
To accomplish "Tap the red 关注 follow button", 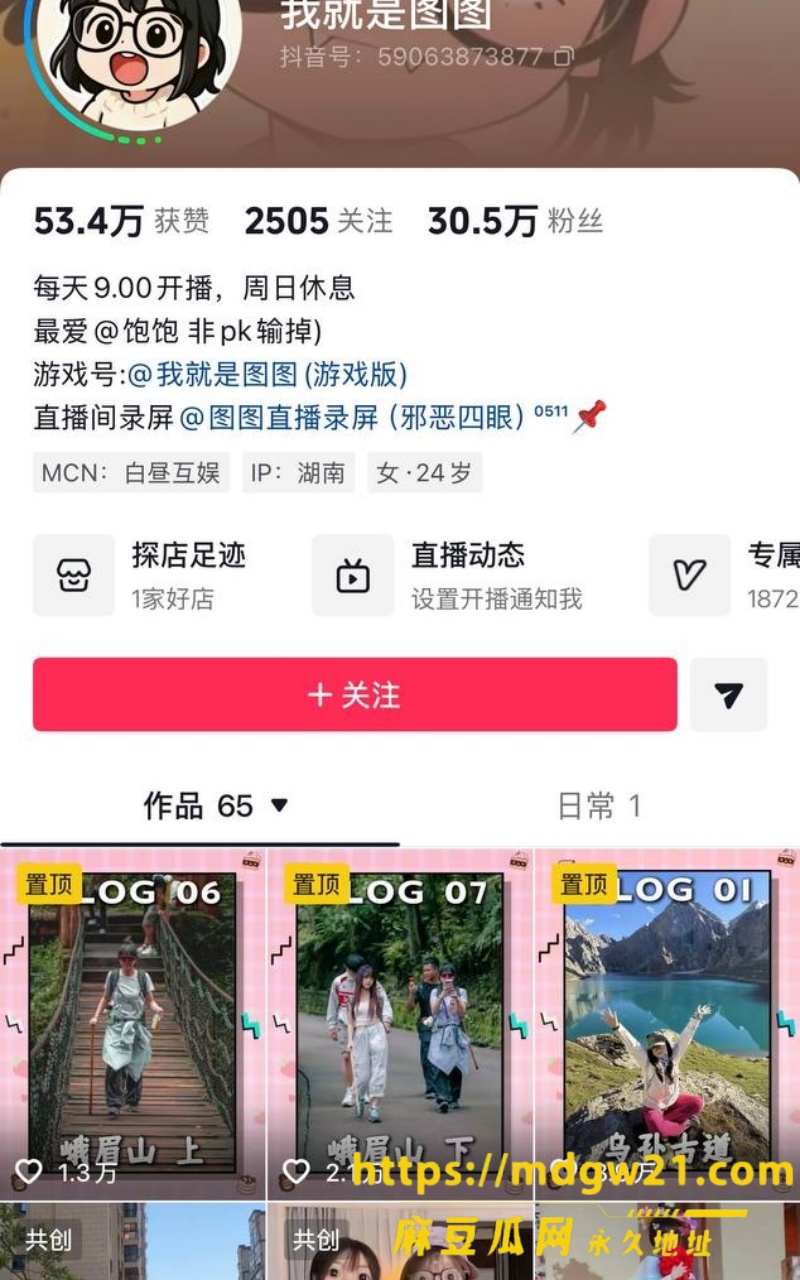I will (x=355, y=694).
